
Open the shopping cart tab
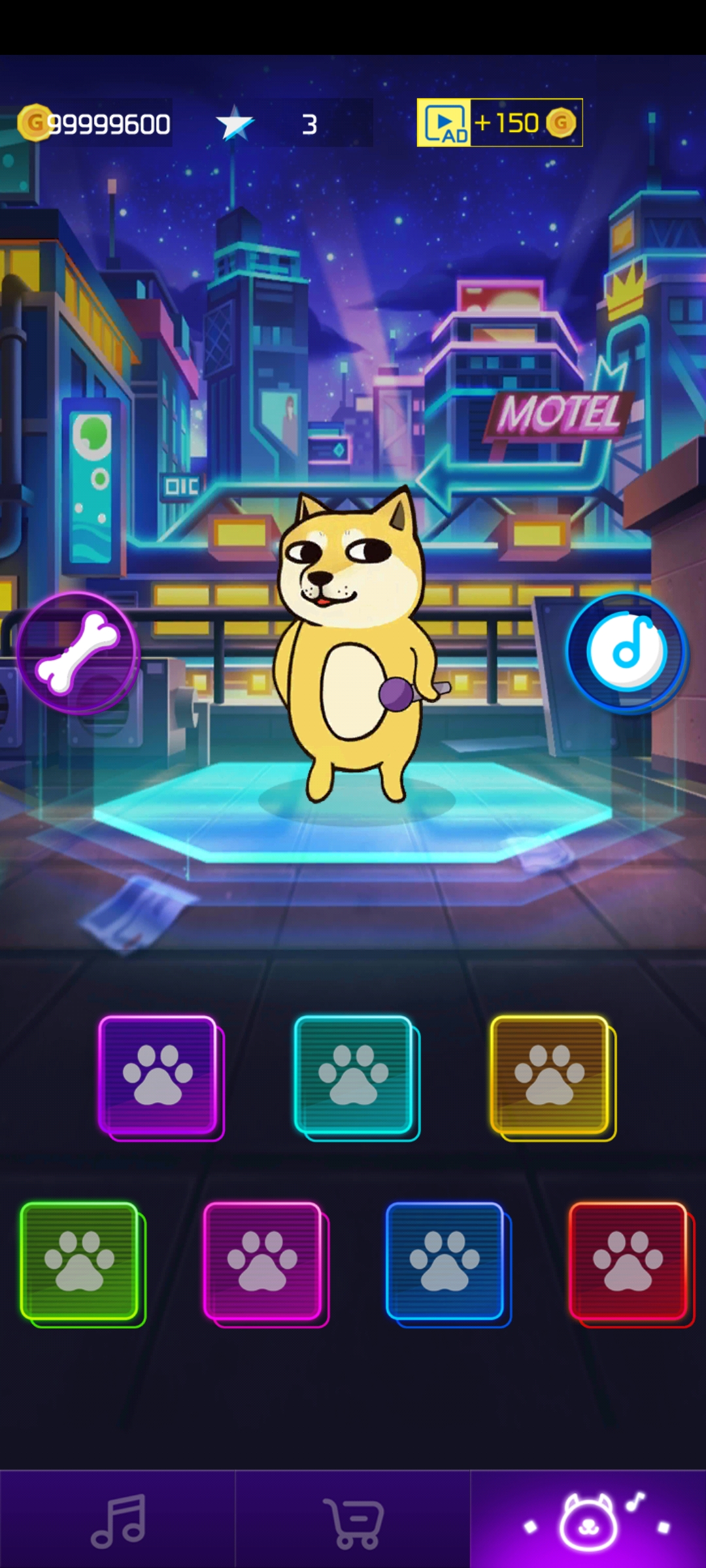353,1521
